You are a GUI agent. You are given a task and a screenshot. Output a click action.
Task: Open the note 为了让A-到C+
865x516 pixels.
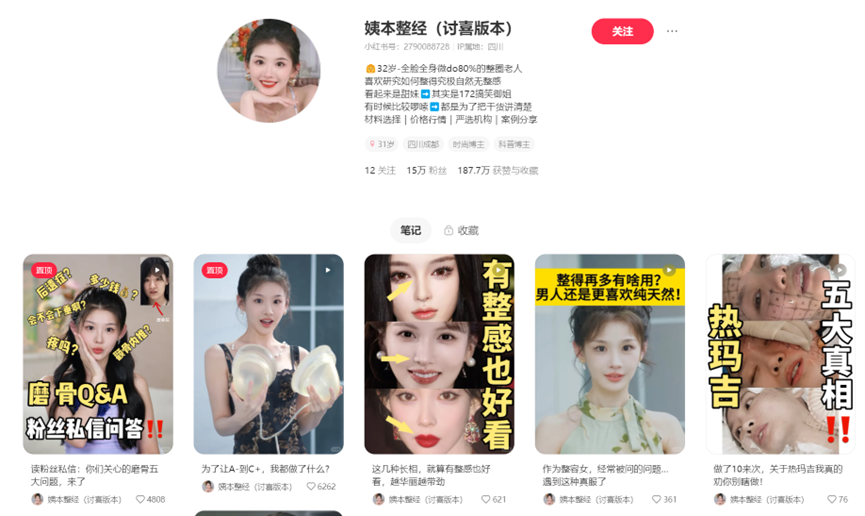pos(268,354)
